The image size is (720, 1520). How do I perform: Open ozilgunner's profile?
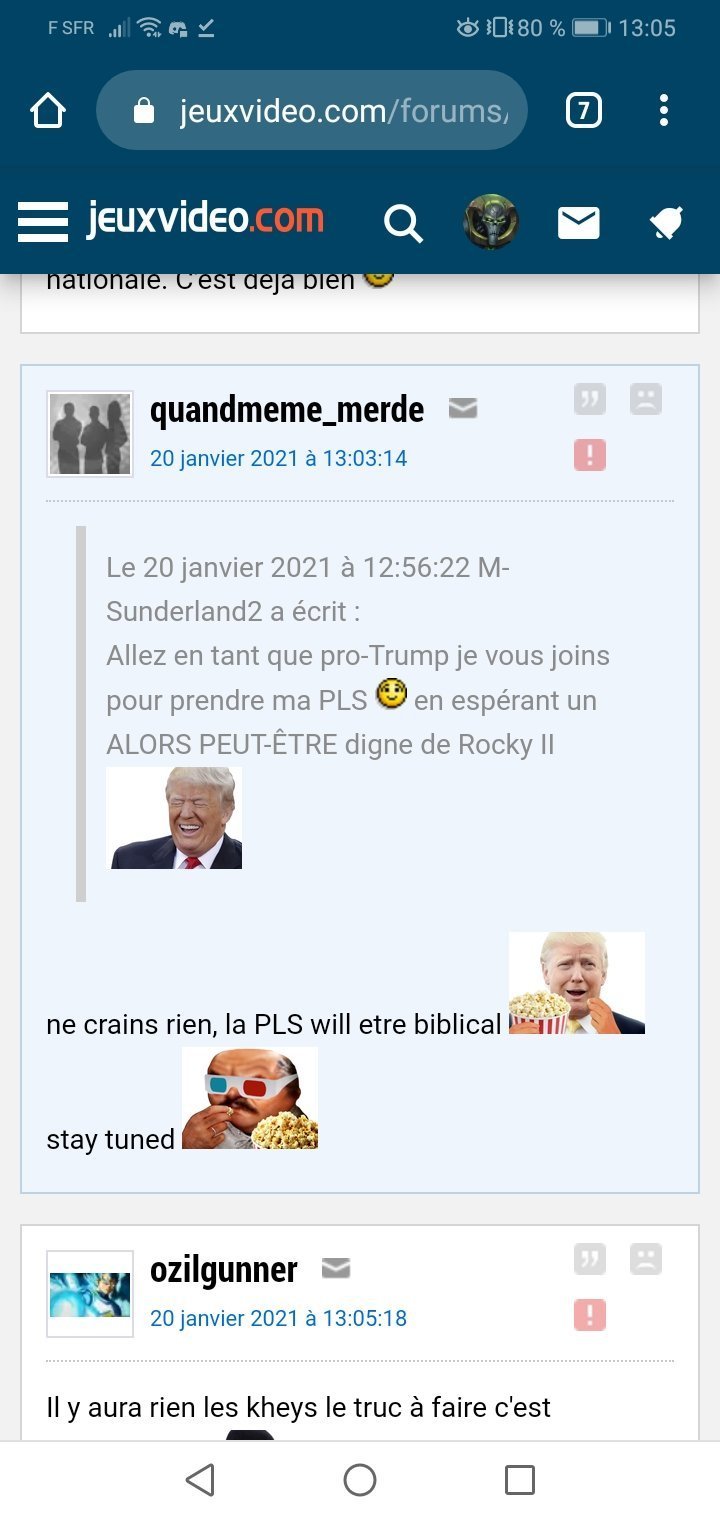pos(224,1270)
